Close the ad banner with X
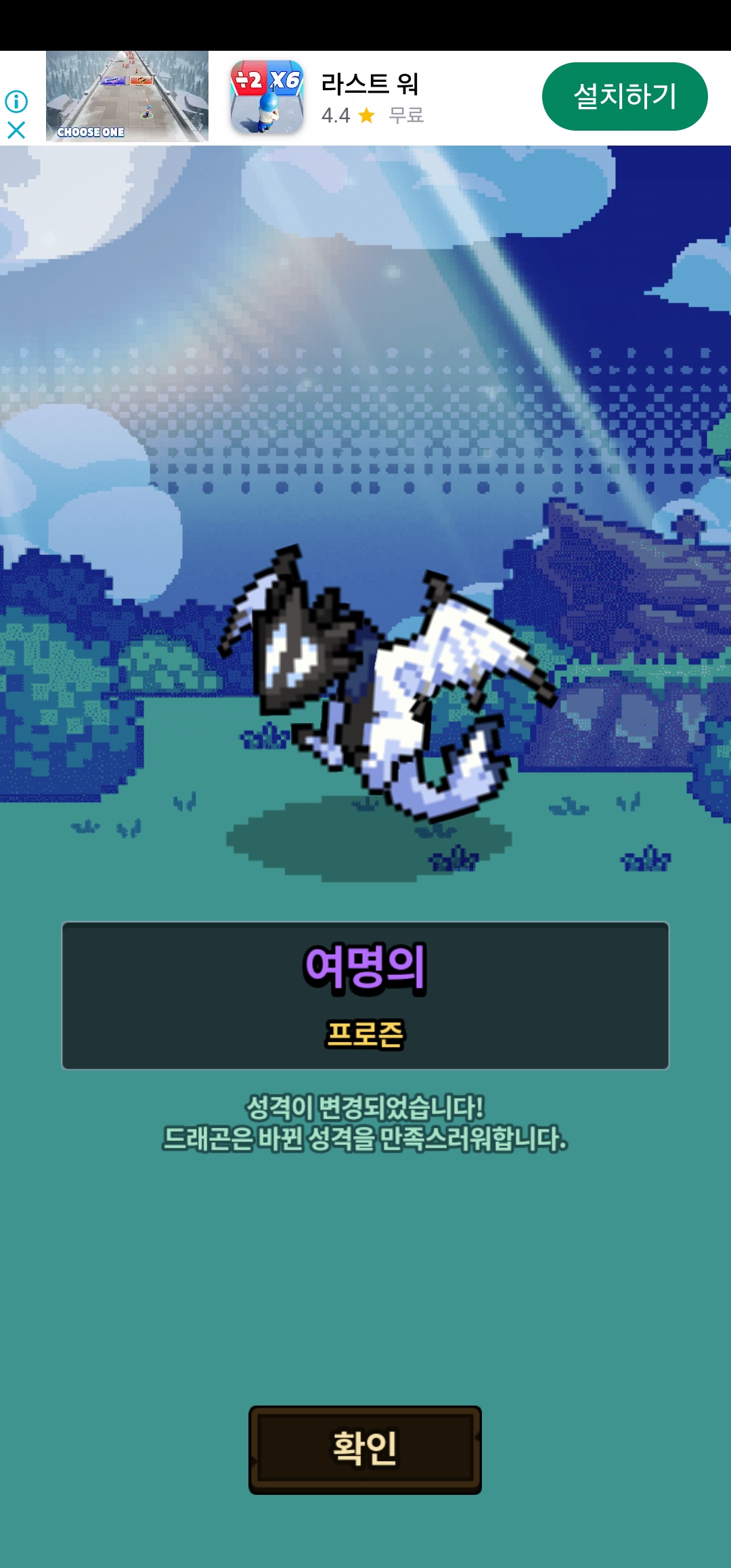Viewport: 731px width, 1568px height. point(16,130)
